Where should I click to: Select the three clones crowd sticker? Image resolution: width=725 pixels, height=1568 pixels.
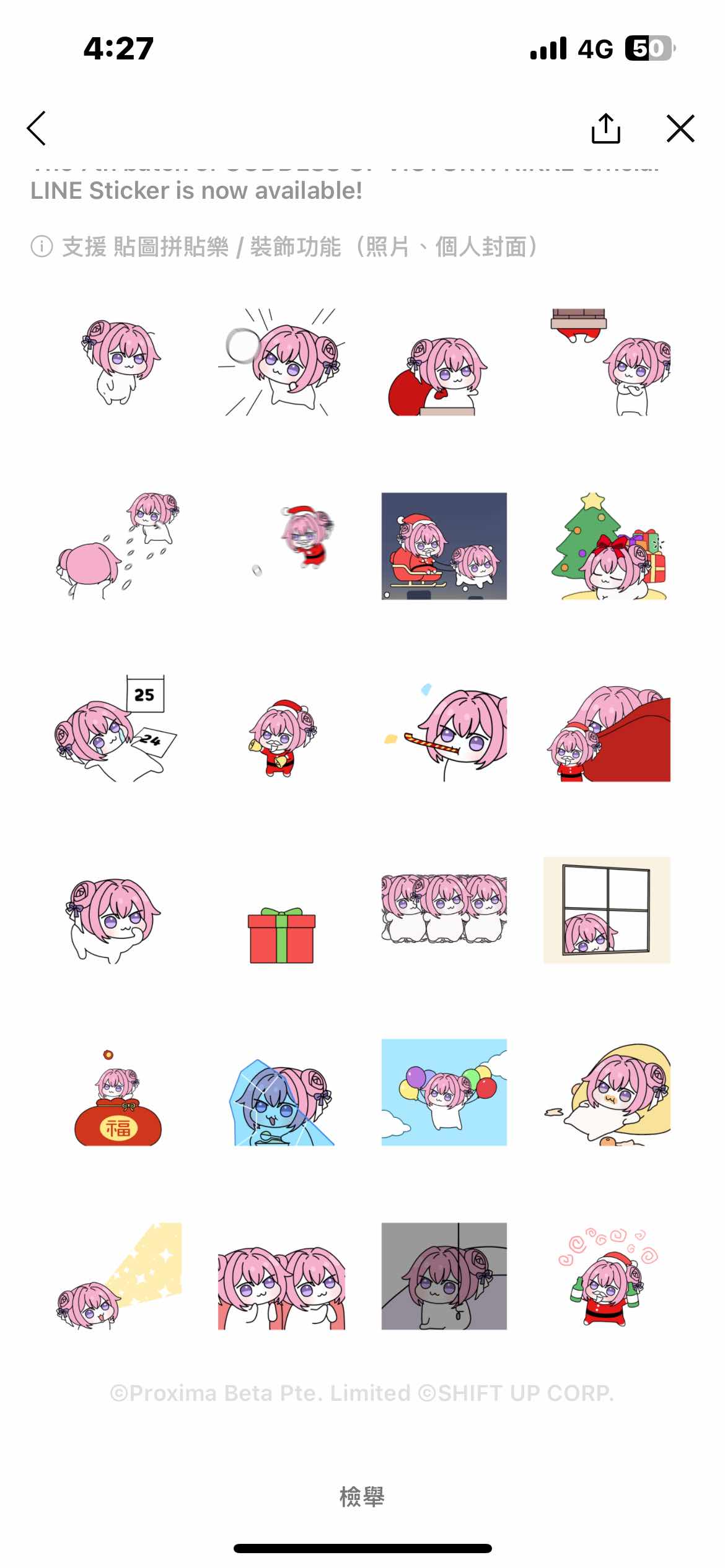(444, 909)
